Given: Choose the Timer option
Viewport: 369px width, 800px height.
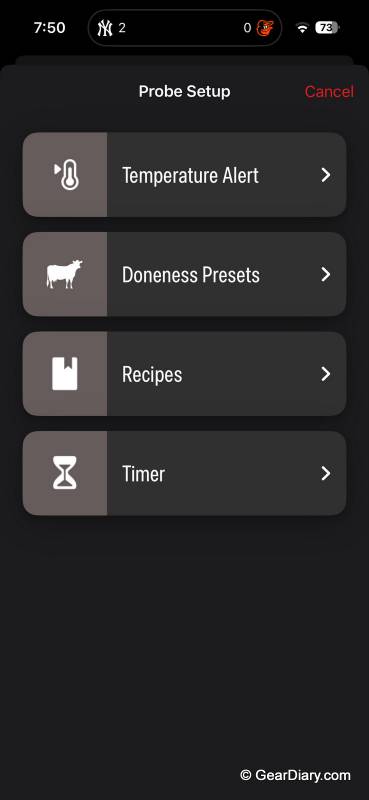Looking at the screenshot, I should [184, 473].
